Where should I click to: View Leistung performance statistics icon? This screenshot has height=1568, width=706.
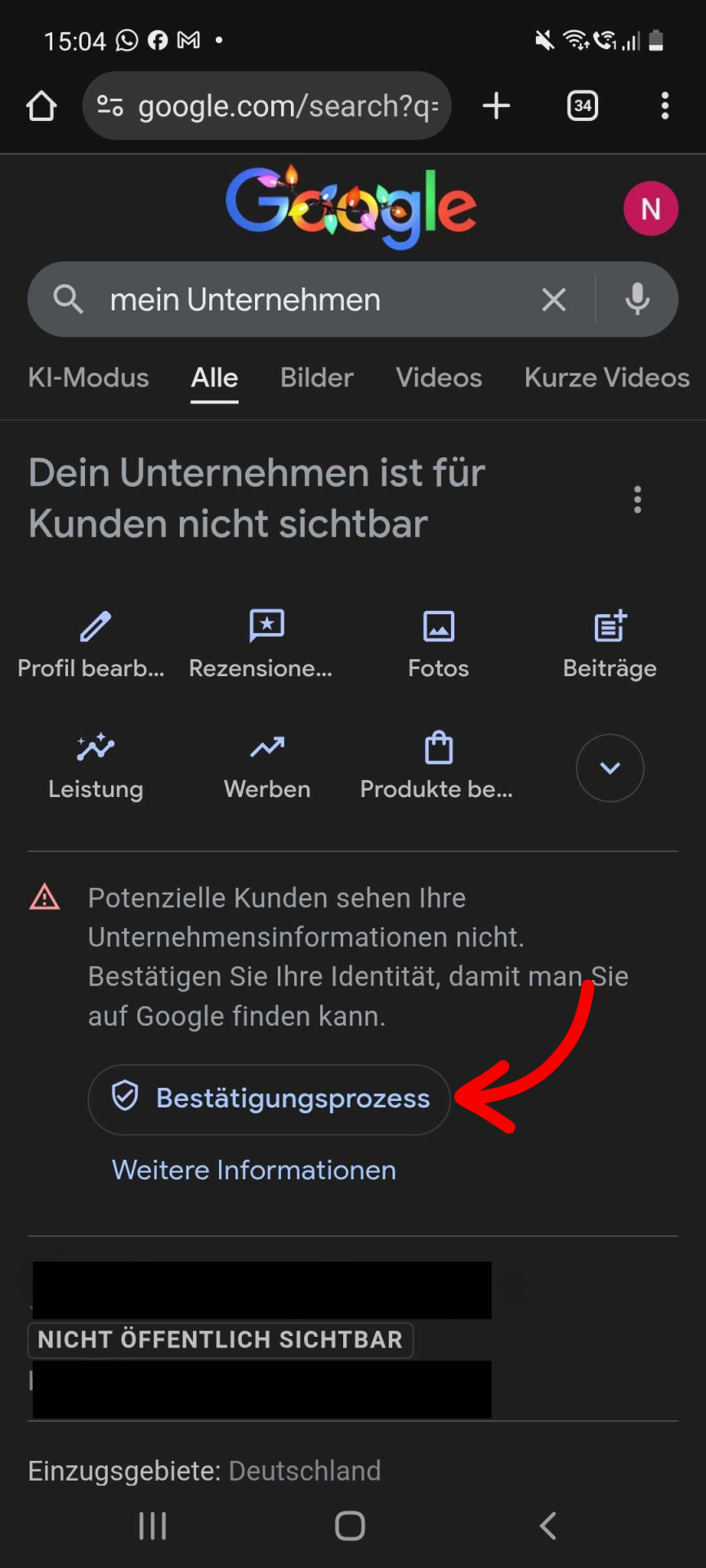(x=95, y=746)
